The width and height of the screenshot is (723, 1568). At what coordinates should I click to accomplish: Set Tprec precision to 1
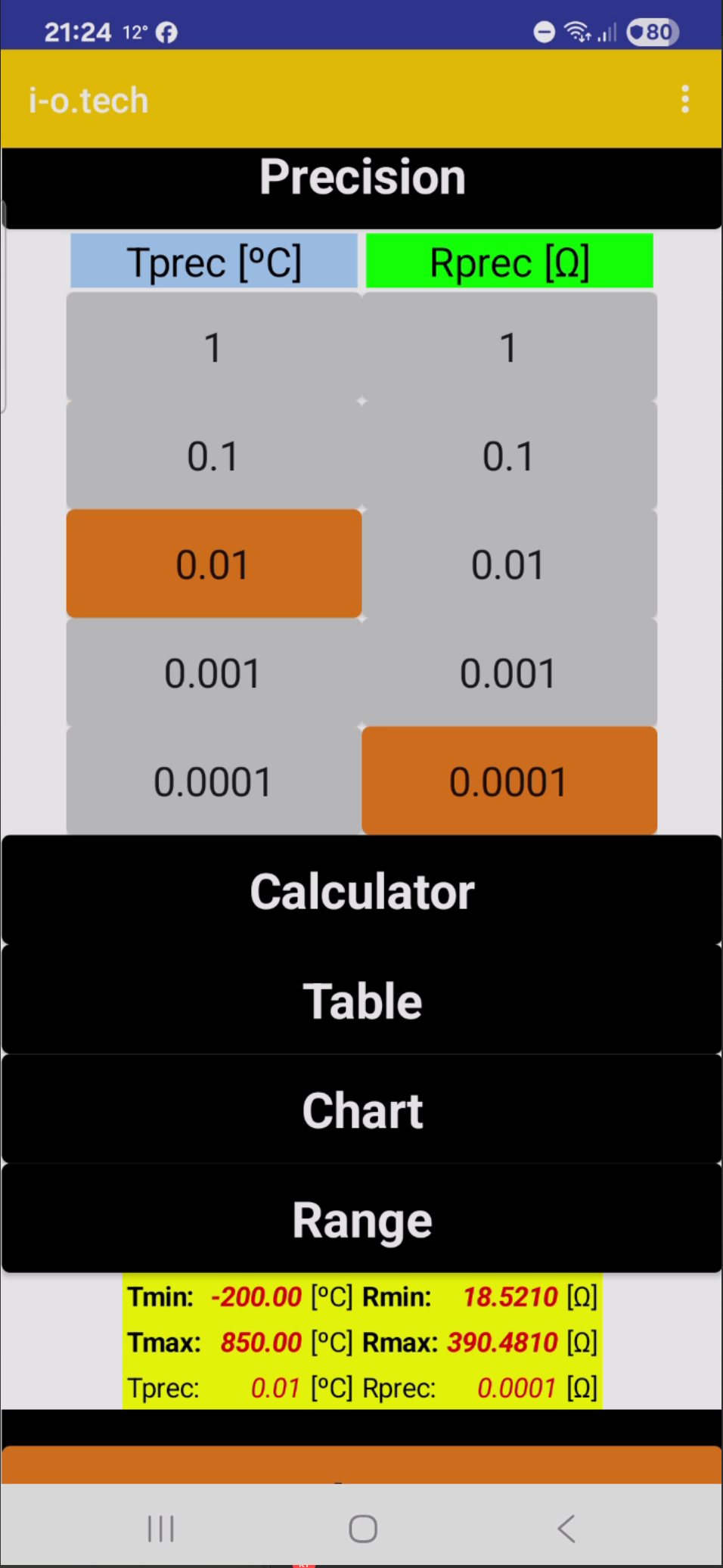213,347
